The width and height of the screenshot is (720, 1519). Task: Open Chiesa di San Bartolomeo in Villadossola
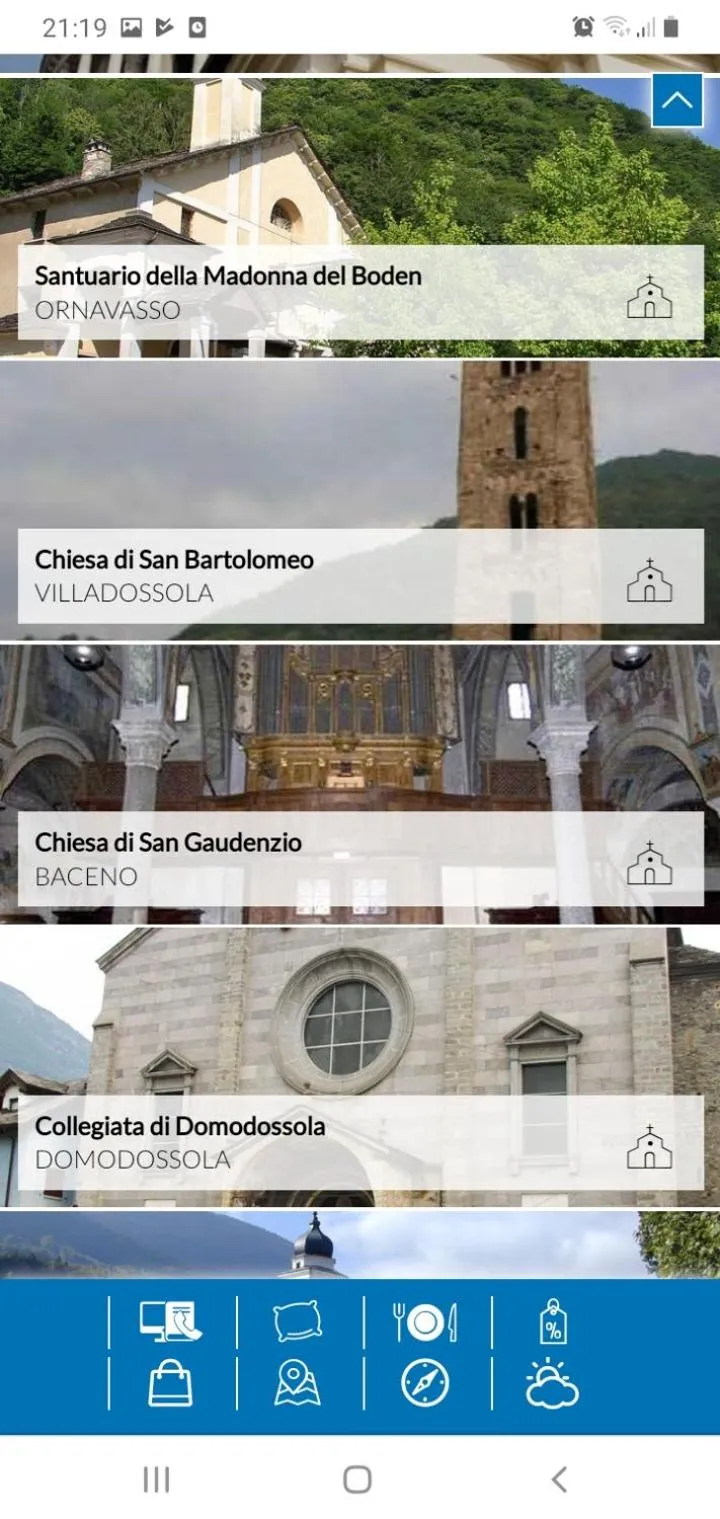[360, 576]
